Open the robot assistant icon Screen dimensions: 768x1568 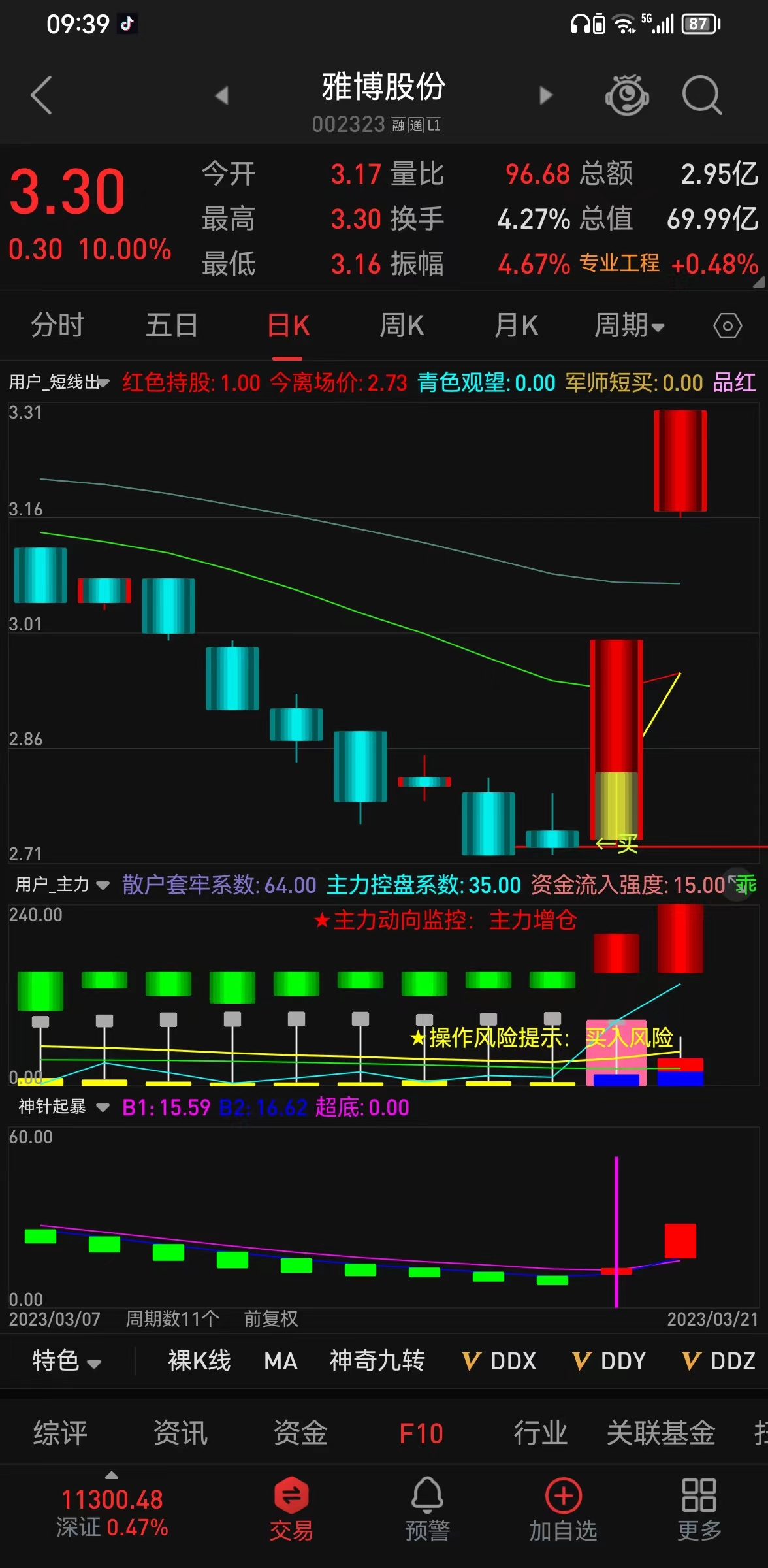(627, 95)
